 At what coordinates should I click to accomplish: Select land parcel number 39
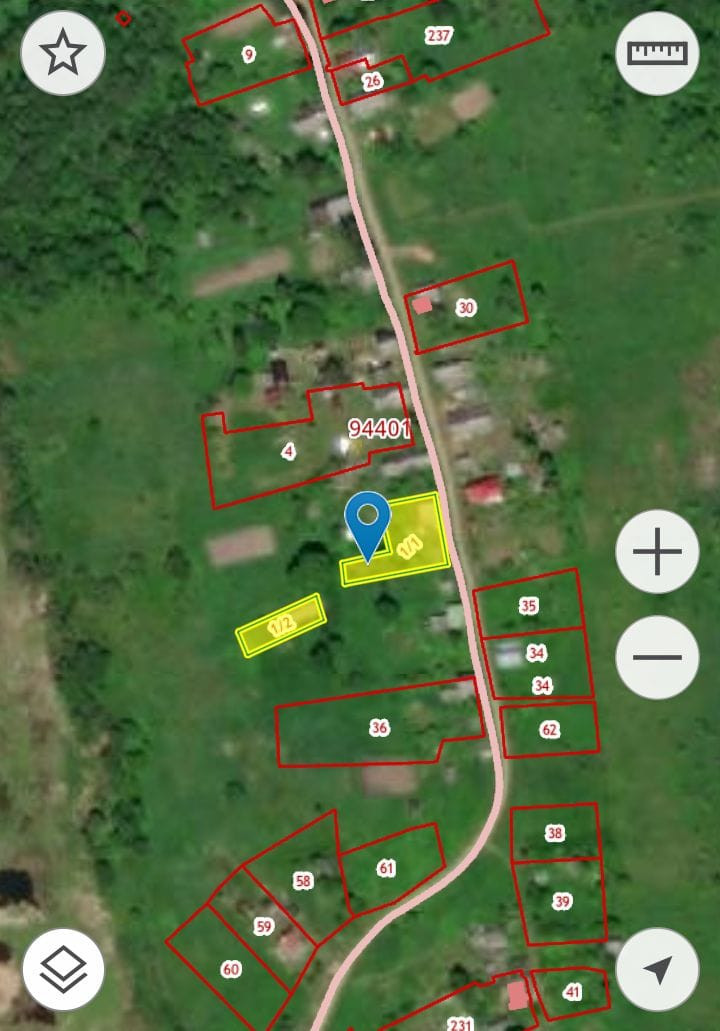561,901
